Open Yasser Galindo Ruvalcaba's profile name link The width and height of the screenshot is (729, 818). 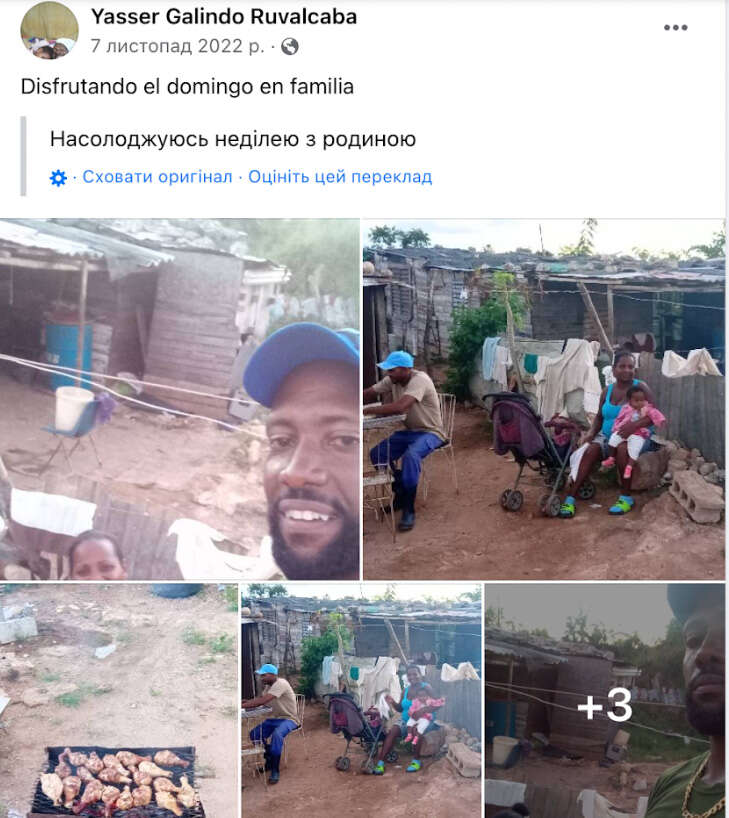tap(223, 16)
